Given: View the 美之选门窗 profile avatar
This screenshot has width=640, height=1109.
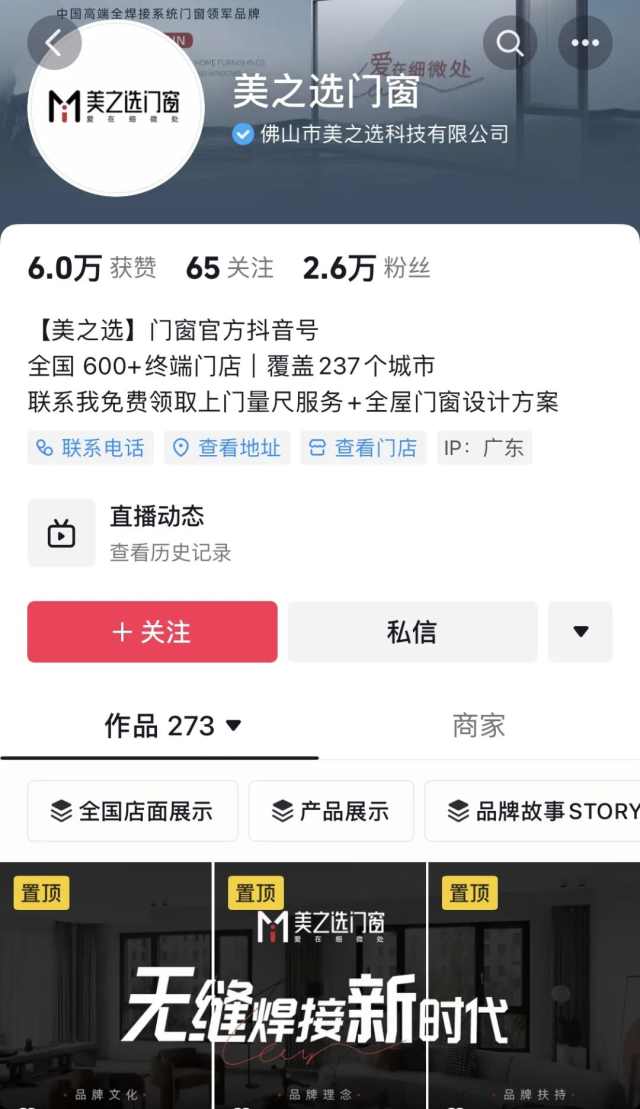Looking at the screenshot, I should click(113, 106).
